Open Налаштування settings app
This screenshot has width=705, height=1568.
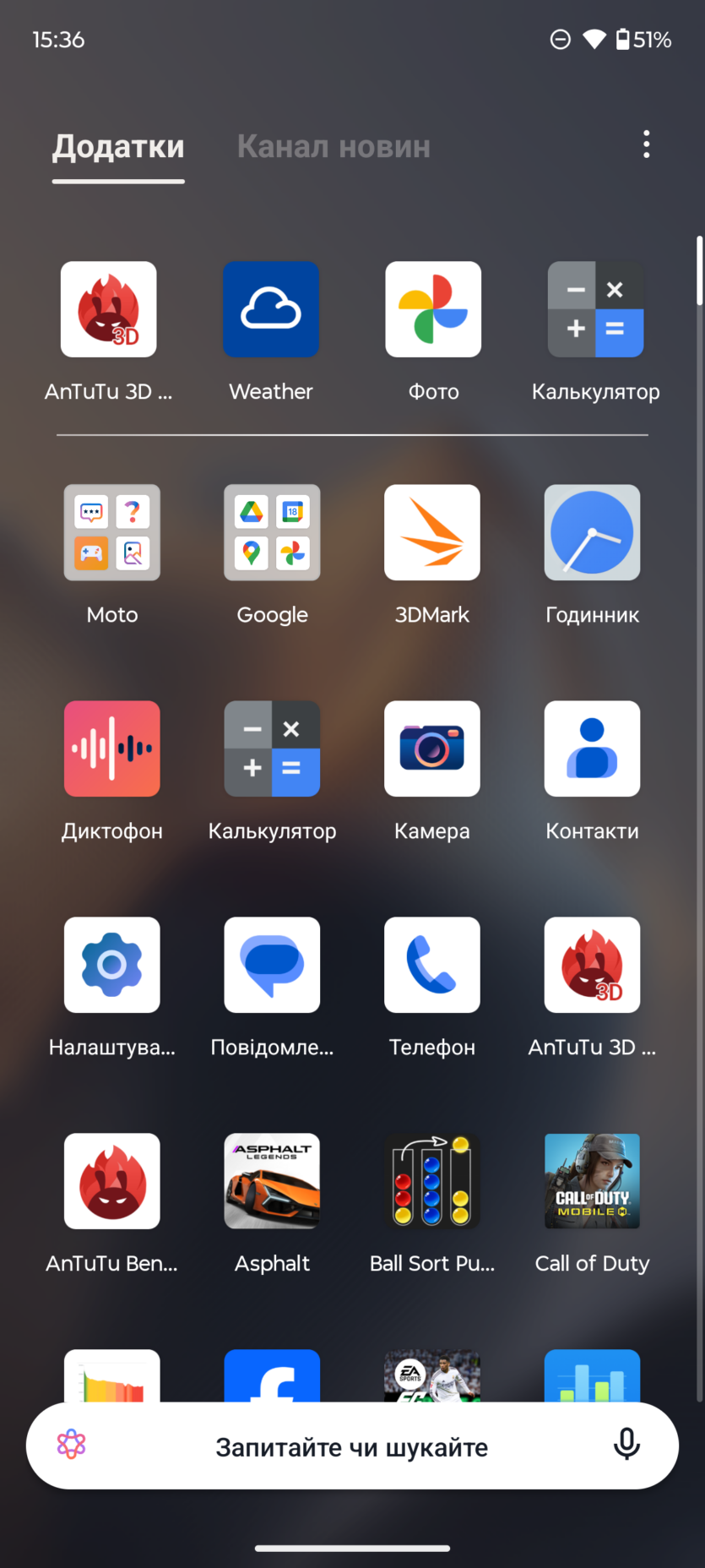point(112,966)
